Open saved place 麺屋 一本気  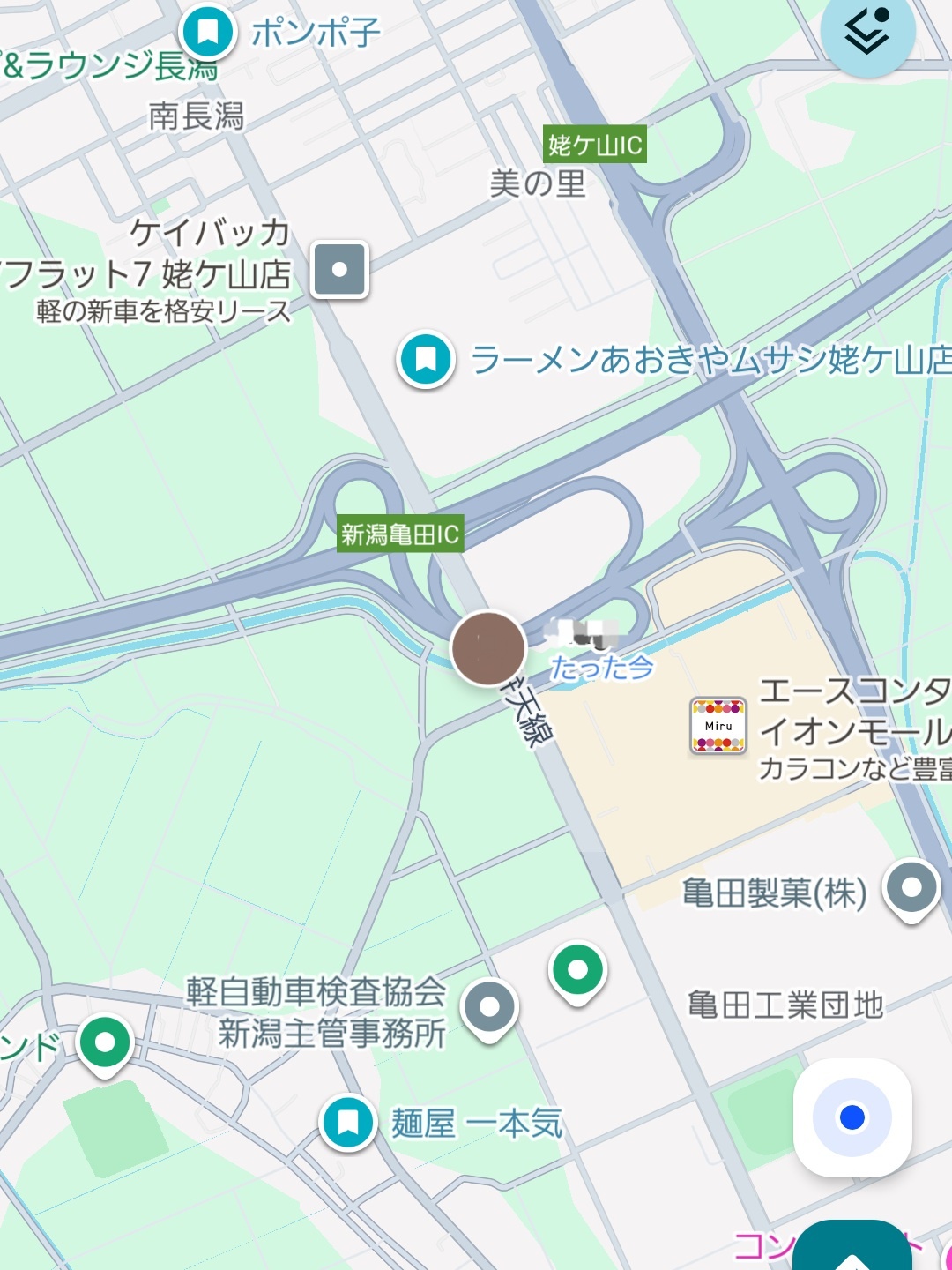tap(349, 1123)
